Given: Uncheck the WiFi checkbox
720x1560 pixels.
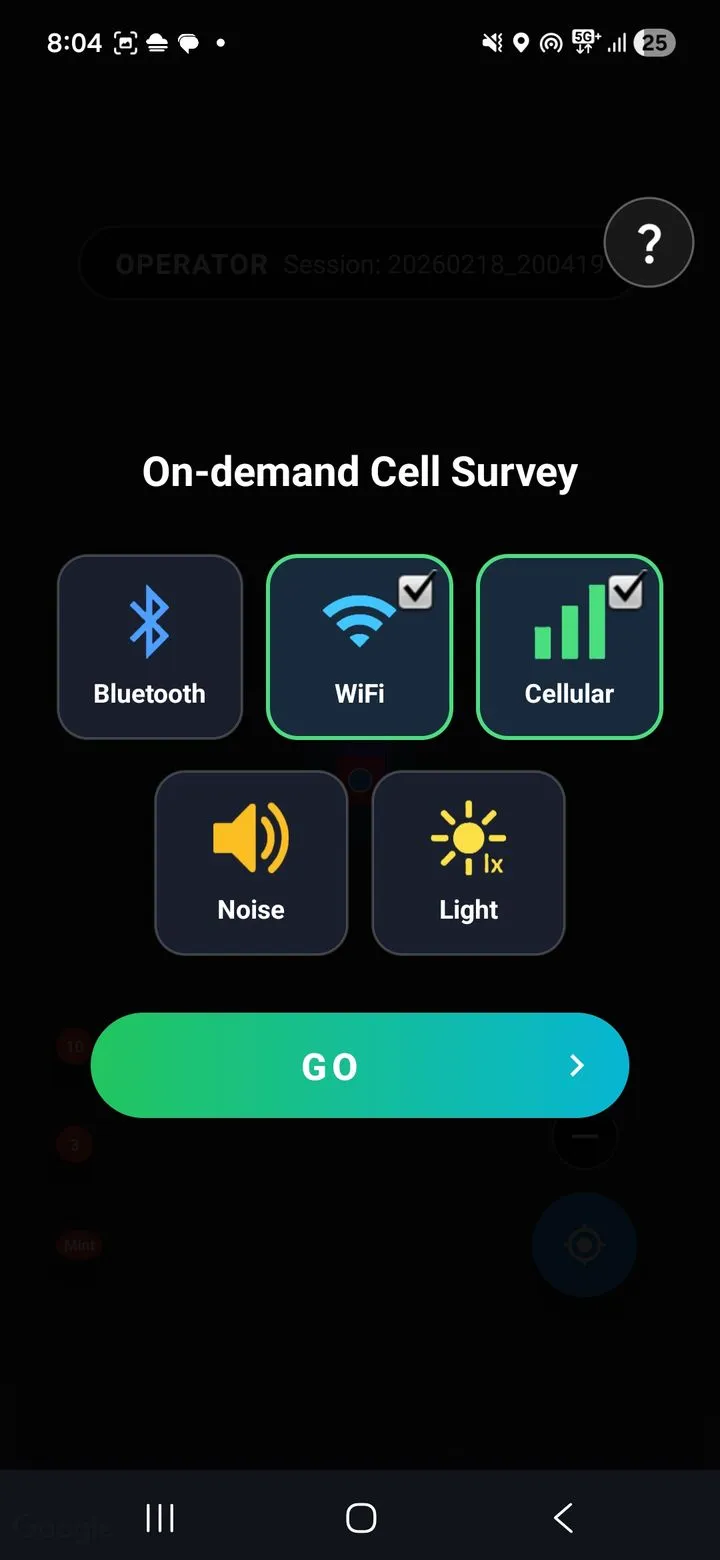Looking at the screenshot, I should point(417,591).
